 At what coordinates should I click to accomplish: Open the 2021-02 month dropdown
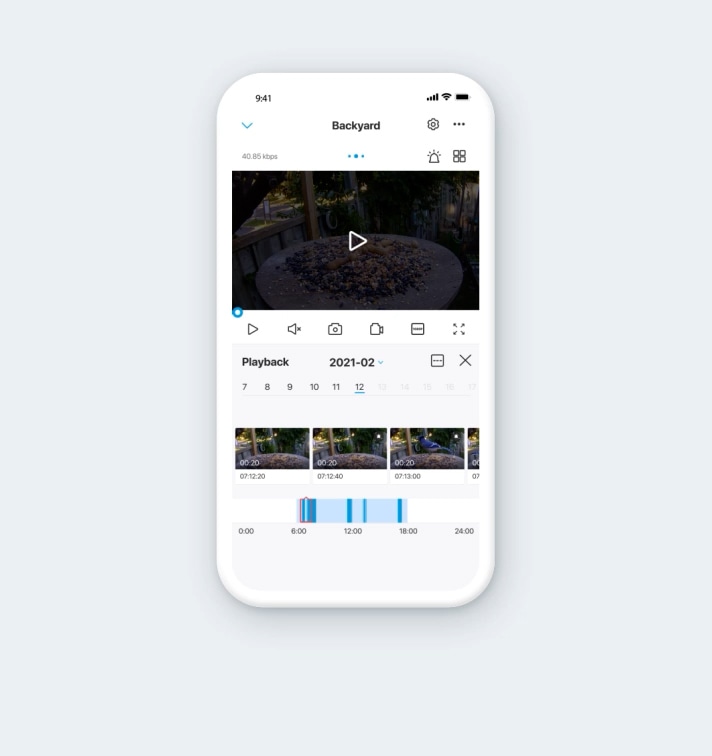tap(356, 362)
